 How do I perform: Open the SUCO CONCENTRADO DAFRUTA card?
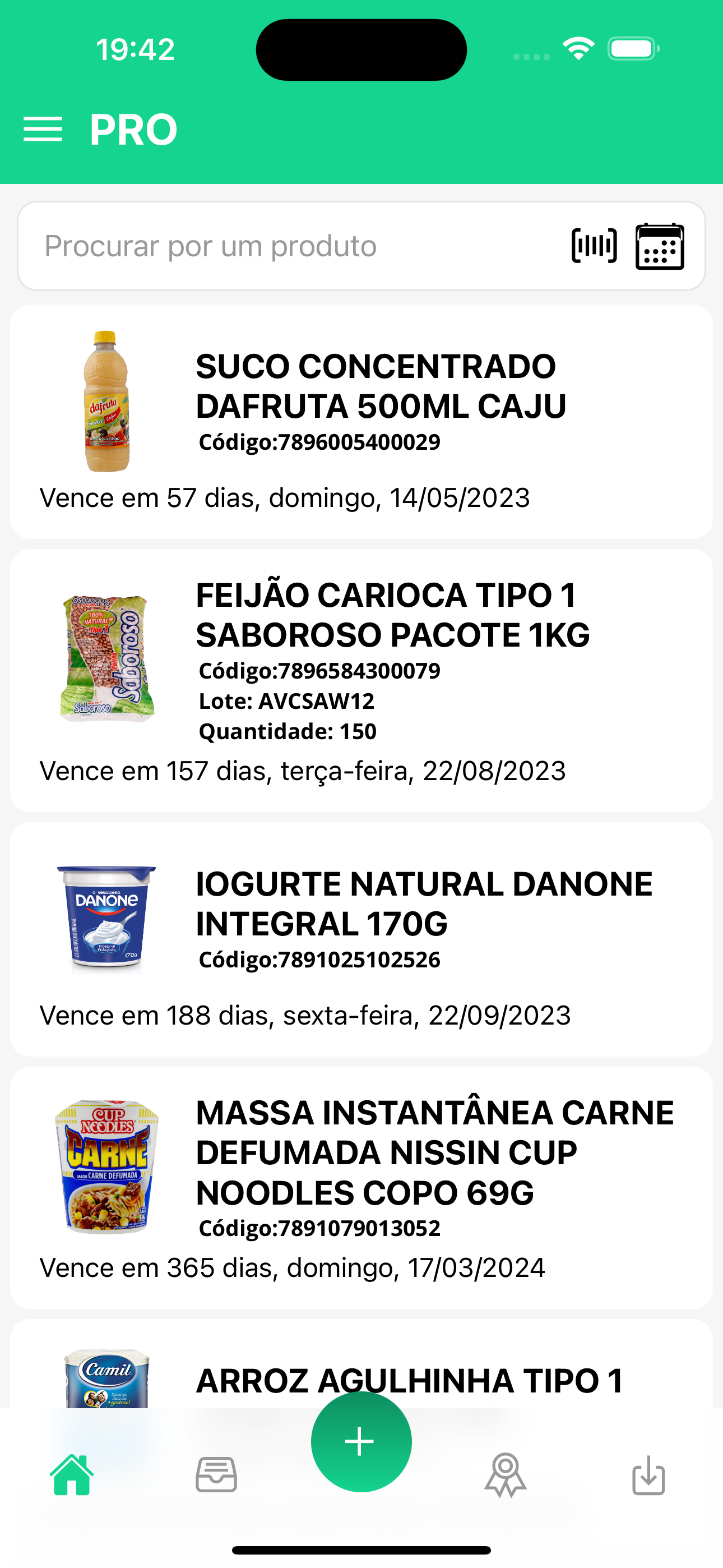click(x=361, y=423)
